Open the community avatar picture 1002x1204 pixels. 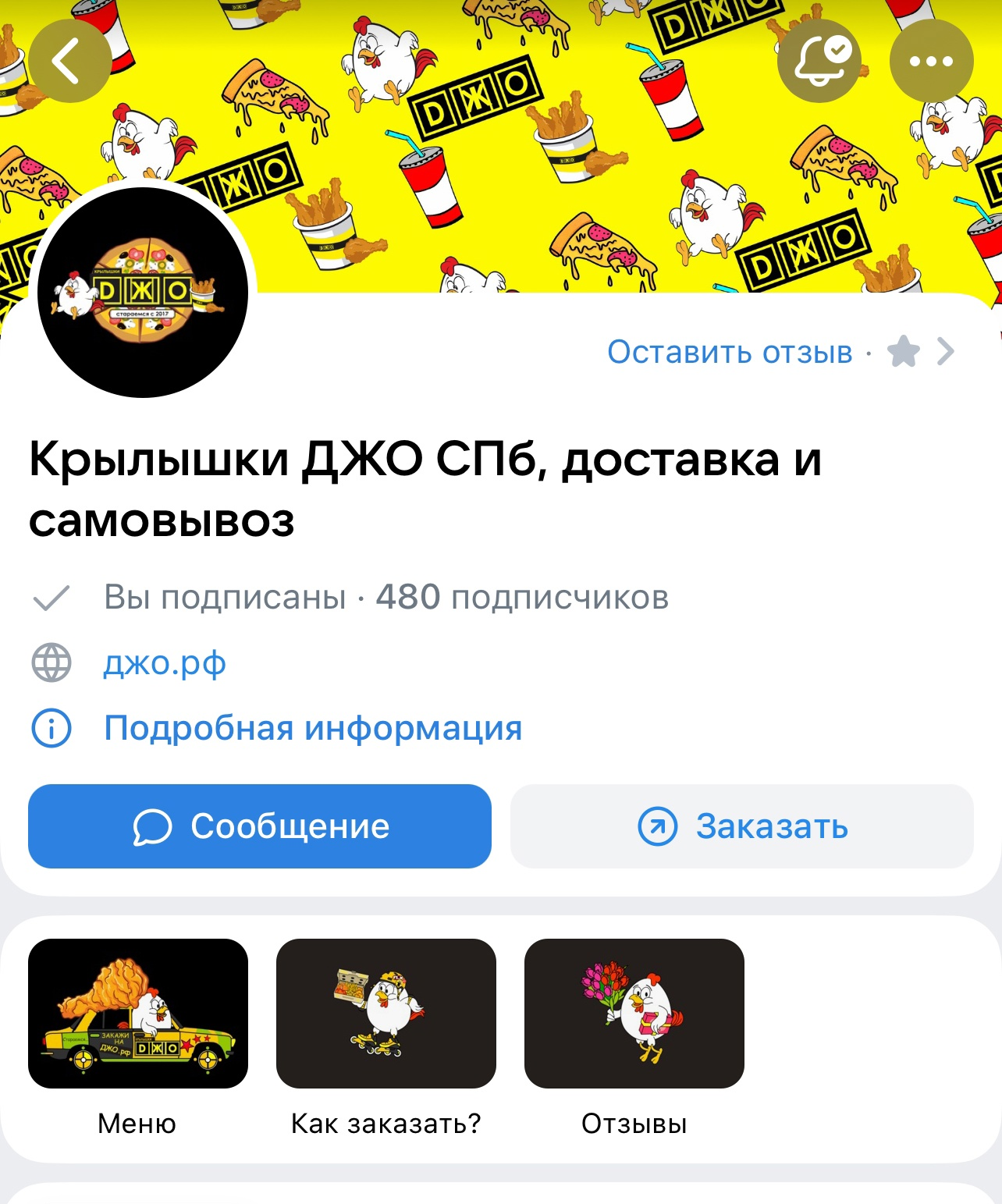(143, 293)
